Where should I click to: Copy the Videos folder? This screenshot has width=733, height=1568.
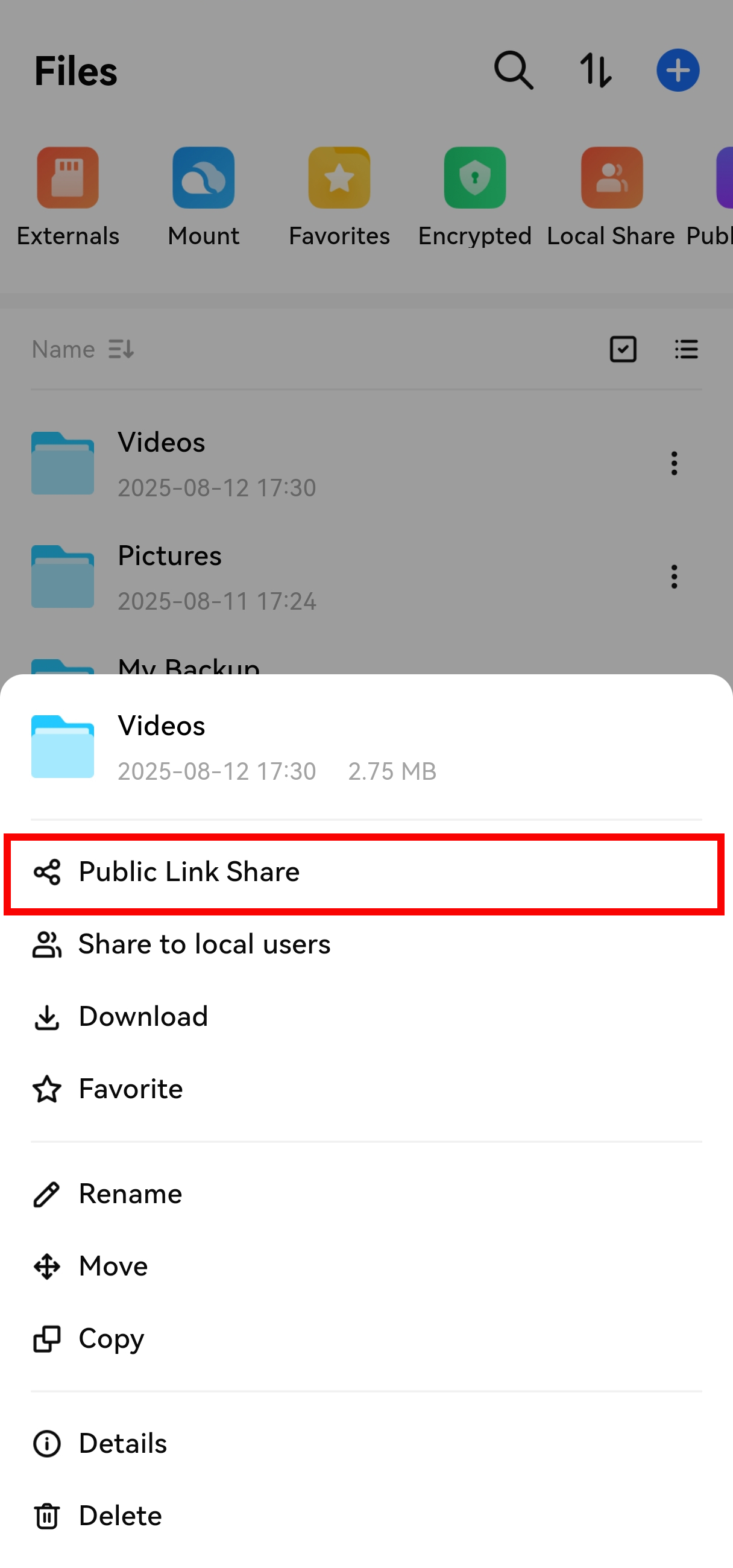click(x=112, y=1339)
